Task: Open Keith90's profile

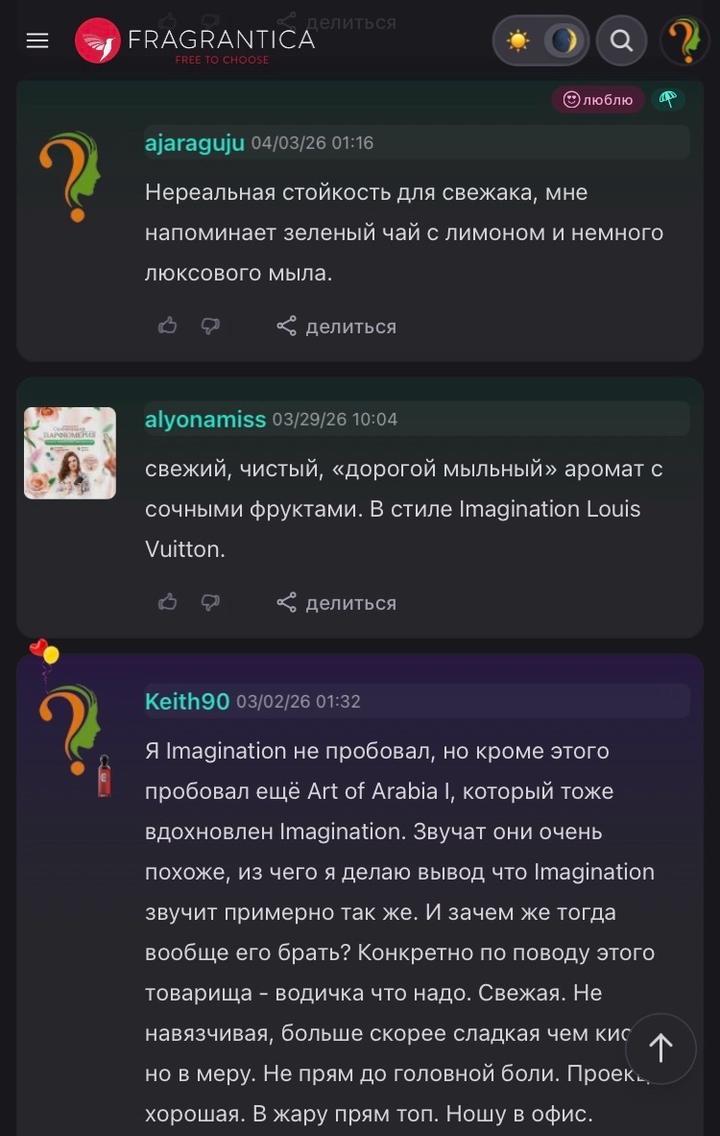Action: (187, 701)
